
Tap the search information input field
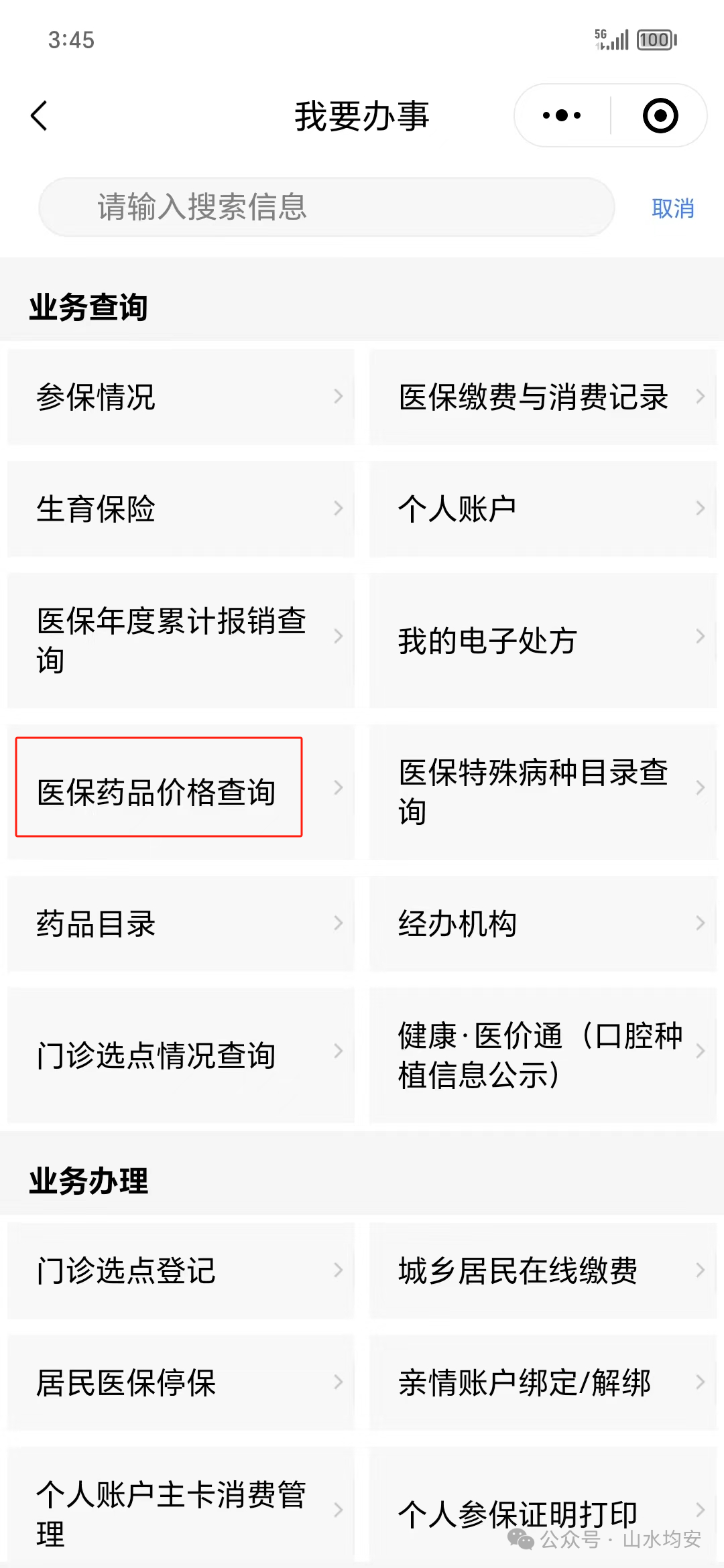coord(326,207)
